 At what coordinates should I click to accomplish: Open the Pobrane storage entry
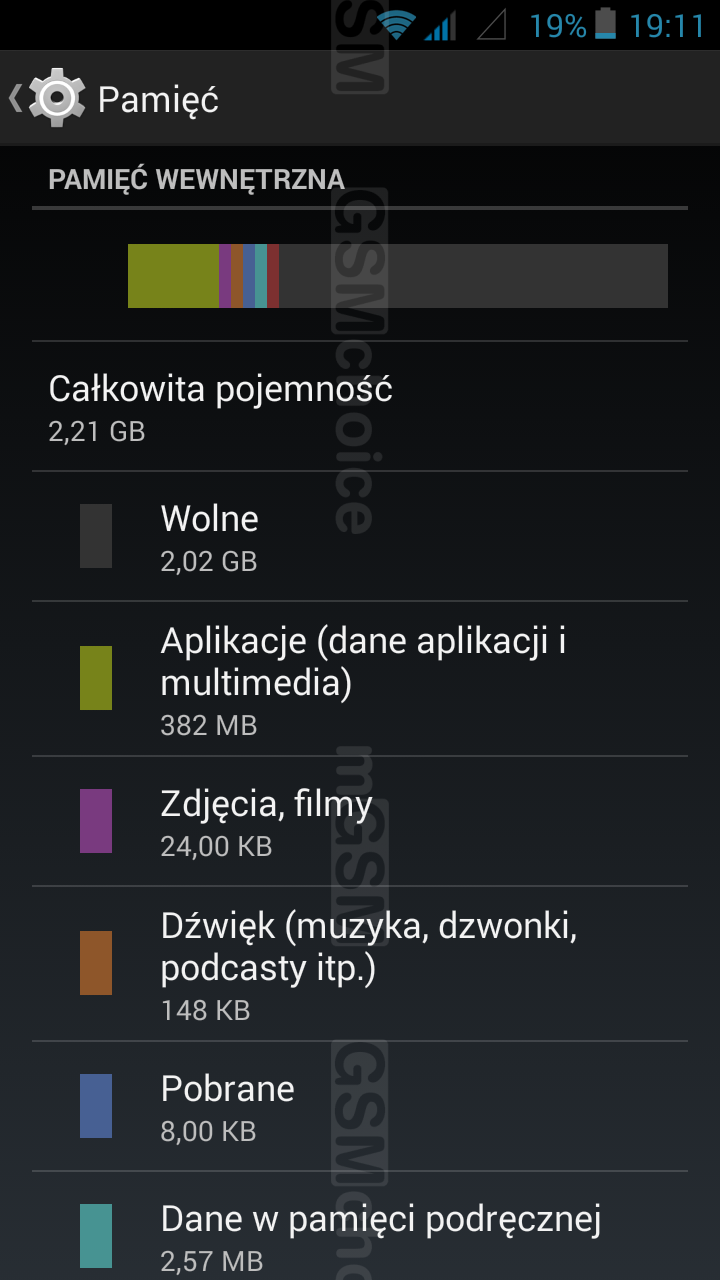pos(360,1106)
